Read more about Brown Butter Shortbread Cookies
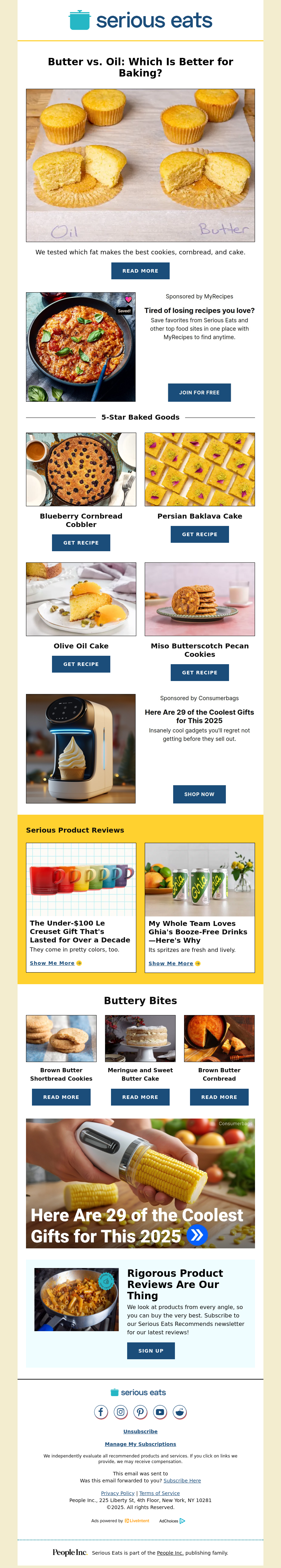 pos(61,1097)
